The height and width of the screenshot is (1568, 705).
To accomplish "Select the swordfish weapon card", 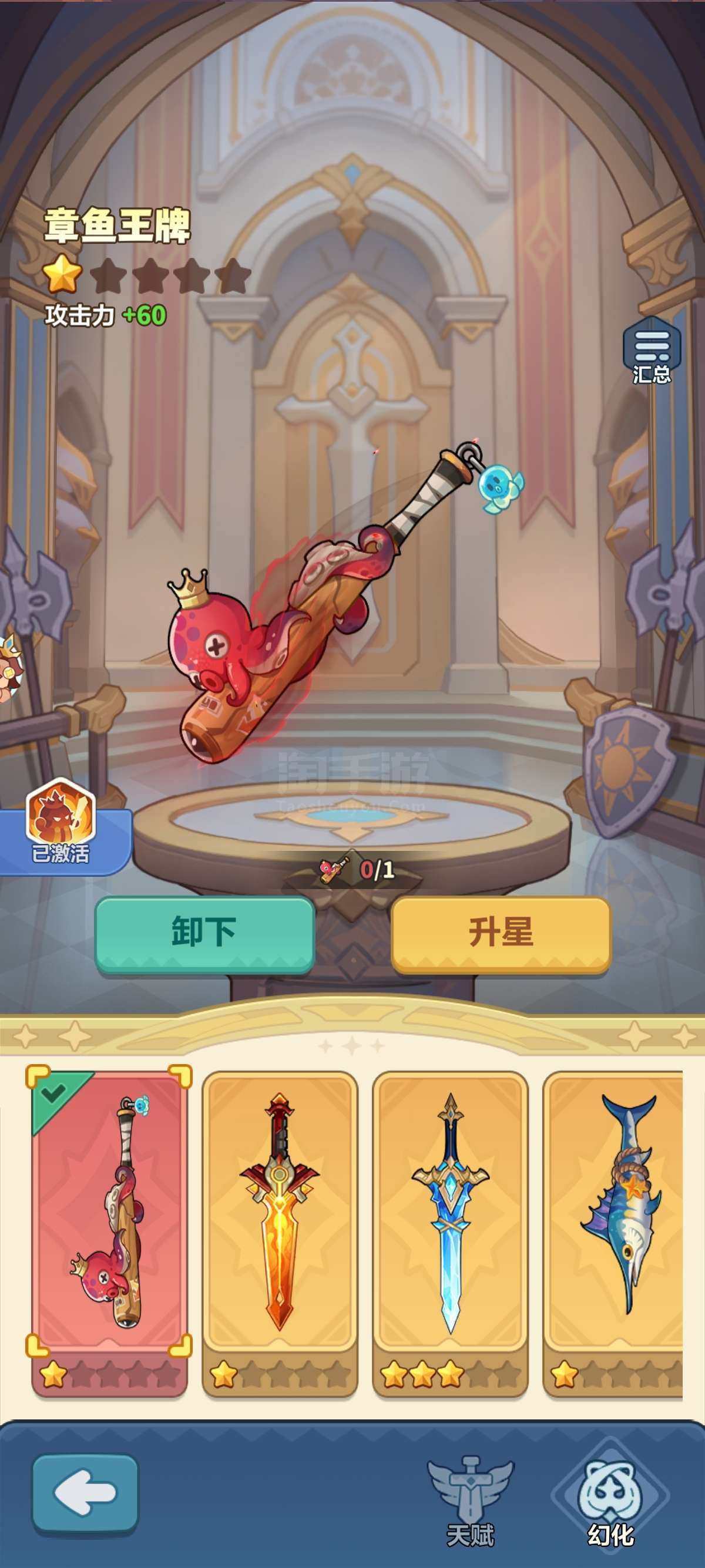I will [612, 1233].
